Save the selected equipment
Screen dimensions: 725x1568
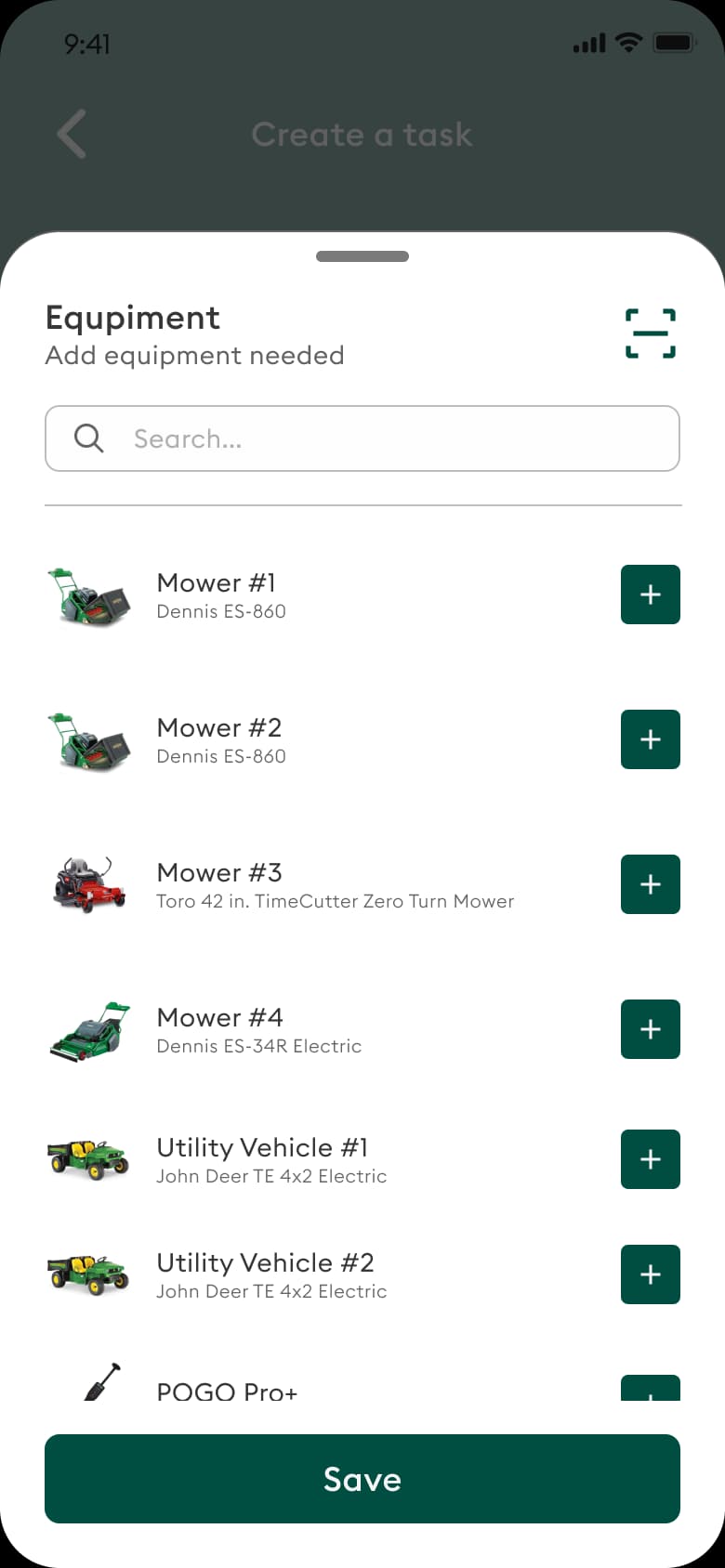point(362,1479)
